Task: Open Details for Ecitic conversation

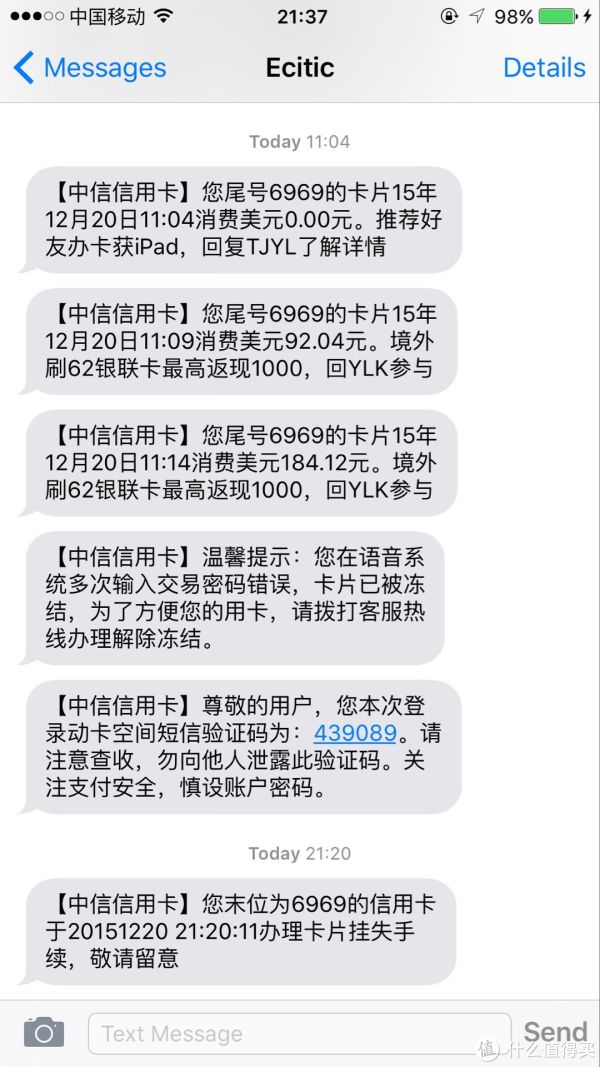Action: coord(543,68)
